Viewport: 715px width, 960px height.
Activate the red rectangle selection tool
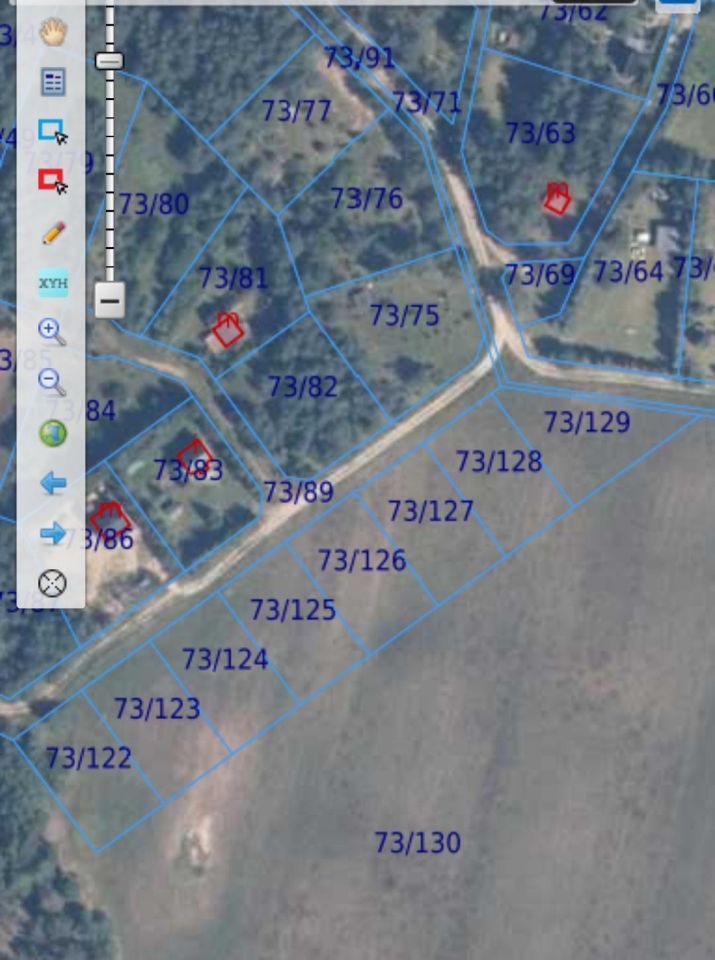coord(52,182)
